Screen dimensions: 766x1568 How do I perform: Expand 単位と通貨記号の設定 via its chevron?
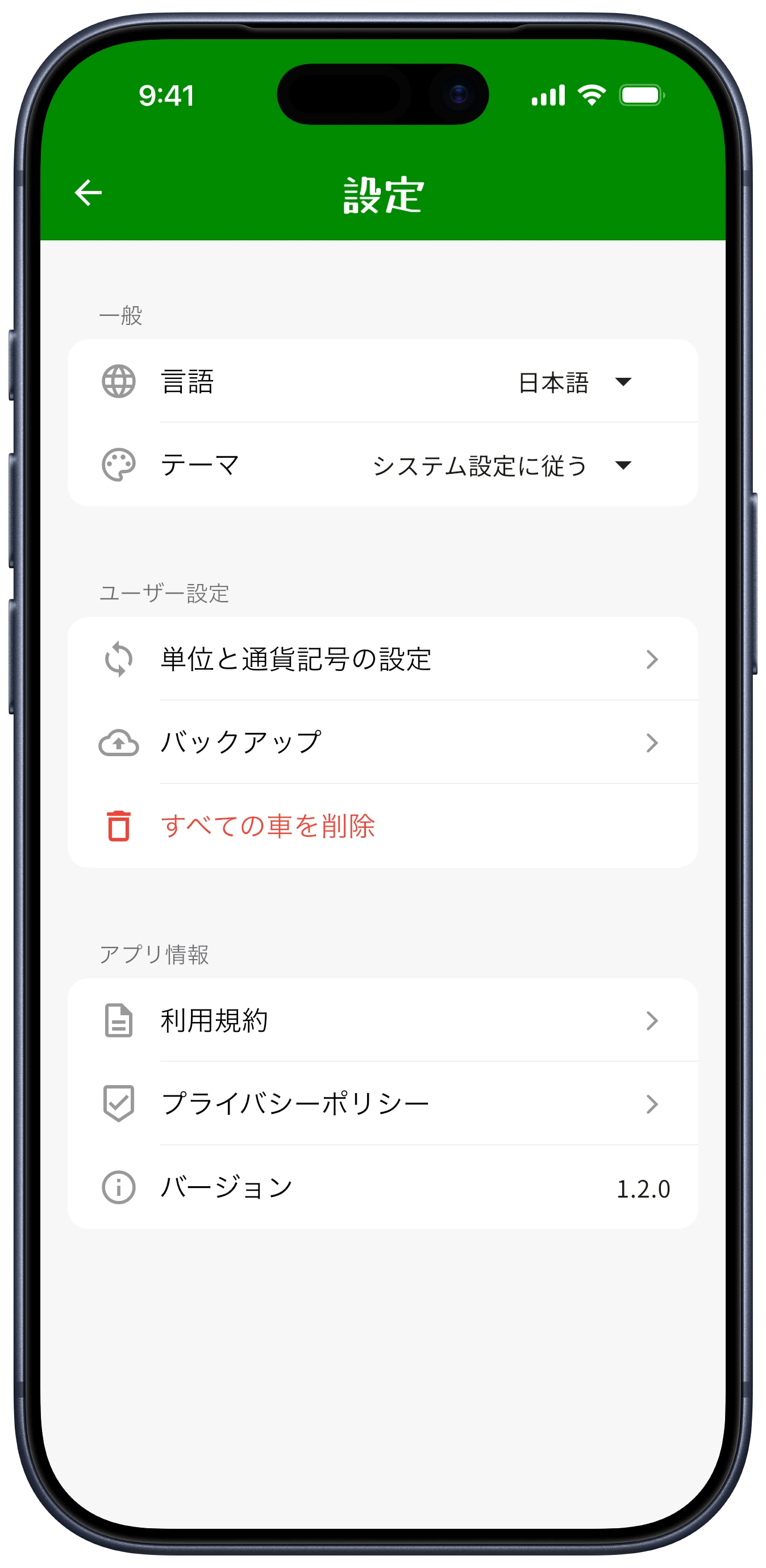[x=653, y=660]
